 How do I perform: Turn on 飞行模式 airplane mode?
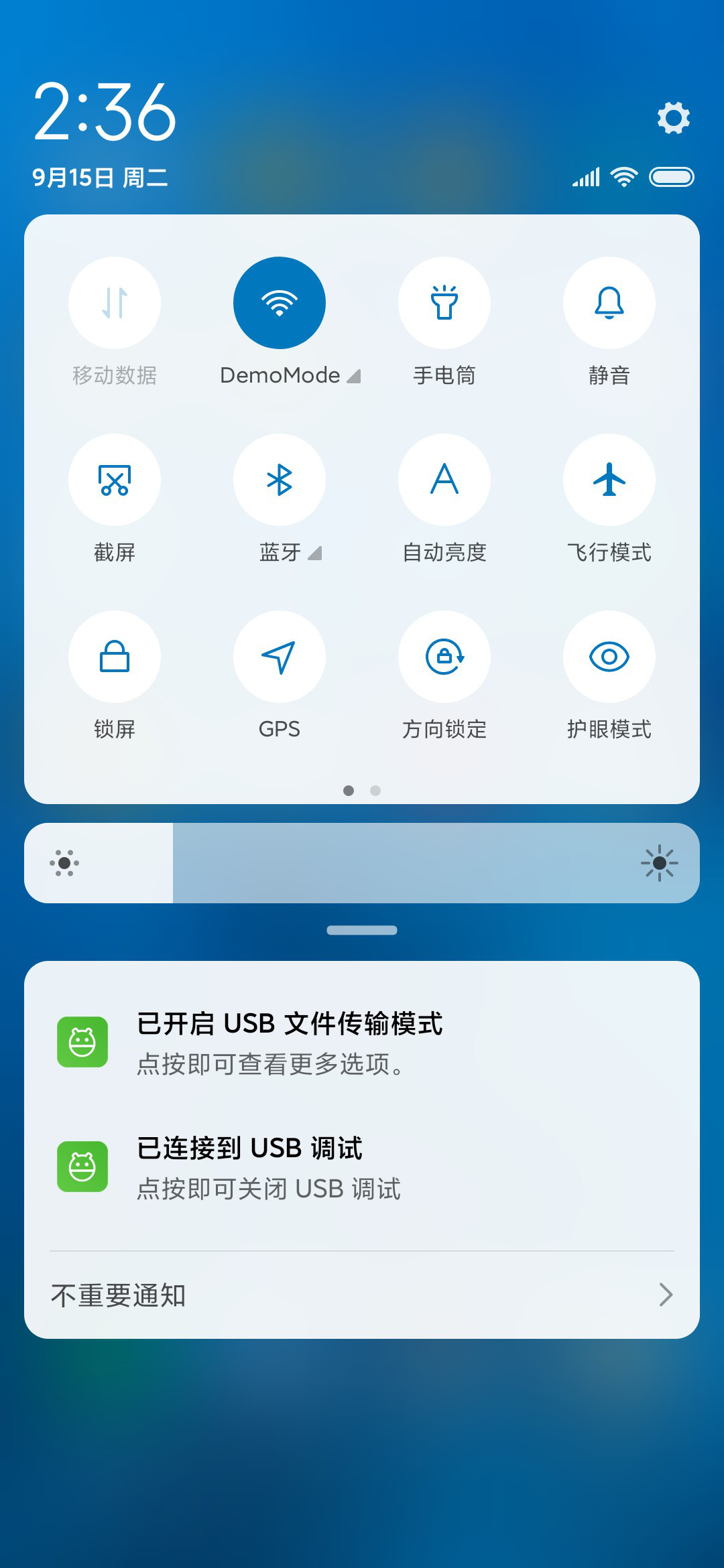(x=609, y=480)
